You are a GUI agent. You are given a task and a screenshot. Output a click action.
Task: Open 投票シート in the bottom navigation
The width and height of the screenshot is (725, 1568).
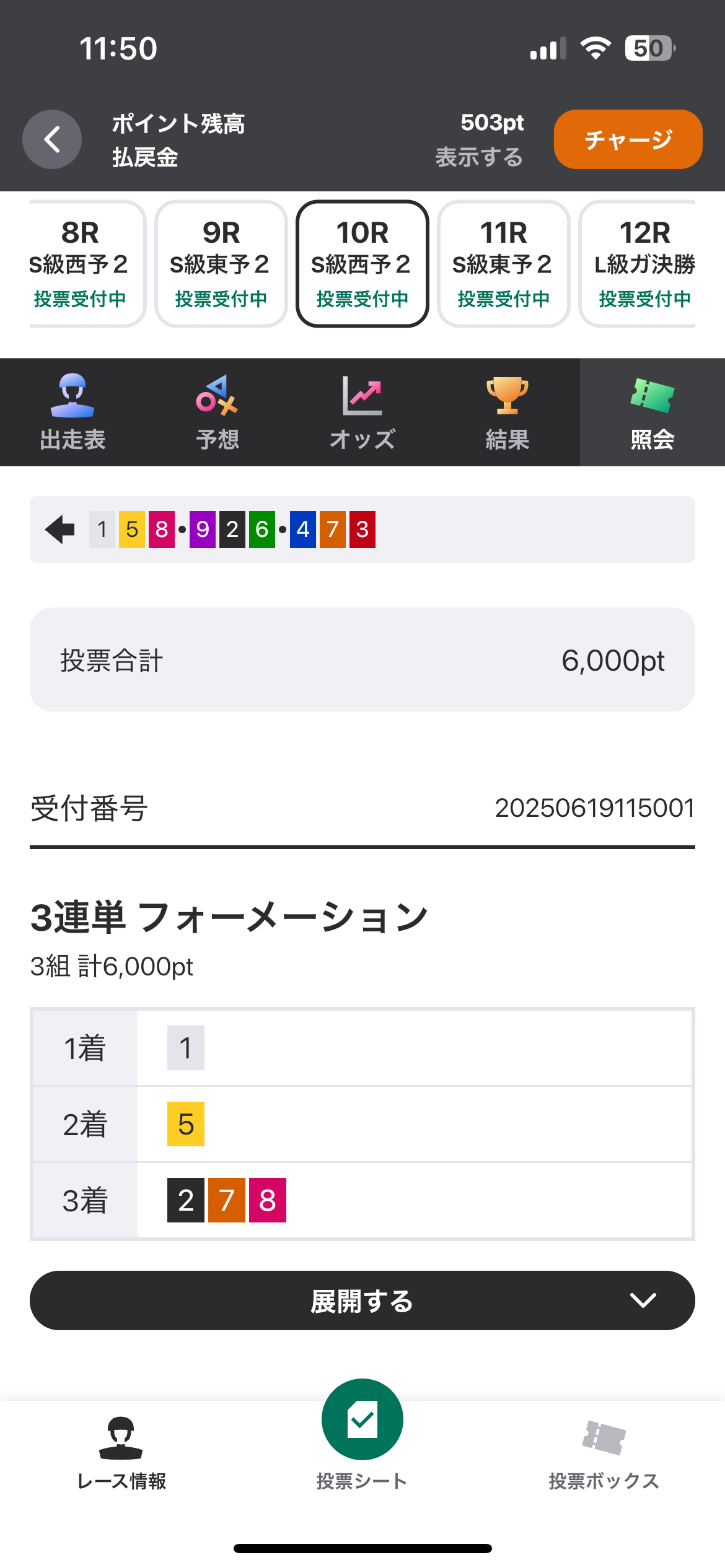(x=362, y=1437)
